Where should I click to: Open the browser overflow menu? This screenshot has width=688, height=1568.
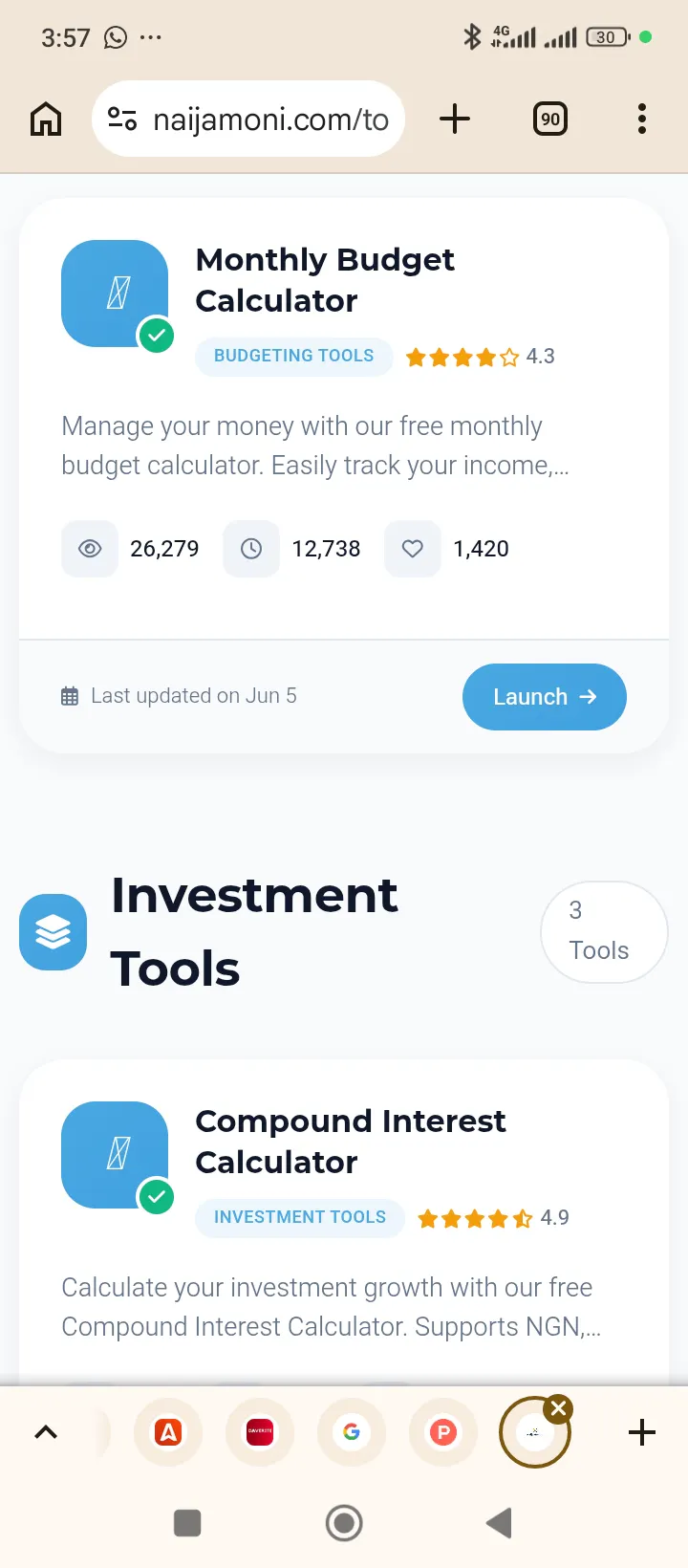click(x=642, y=120)
